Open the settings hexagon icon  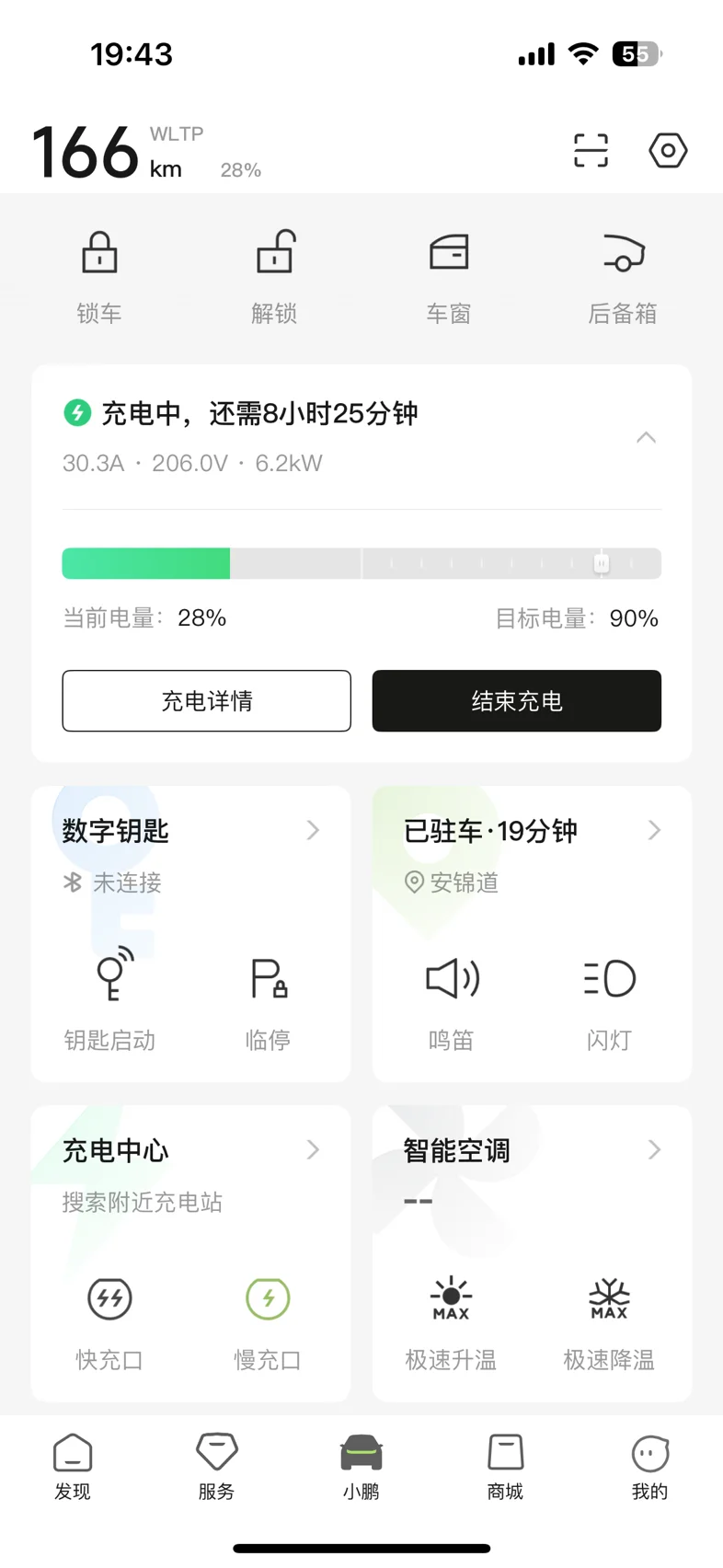[x=668, y=150]
